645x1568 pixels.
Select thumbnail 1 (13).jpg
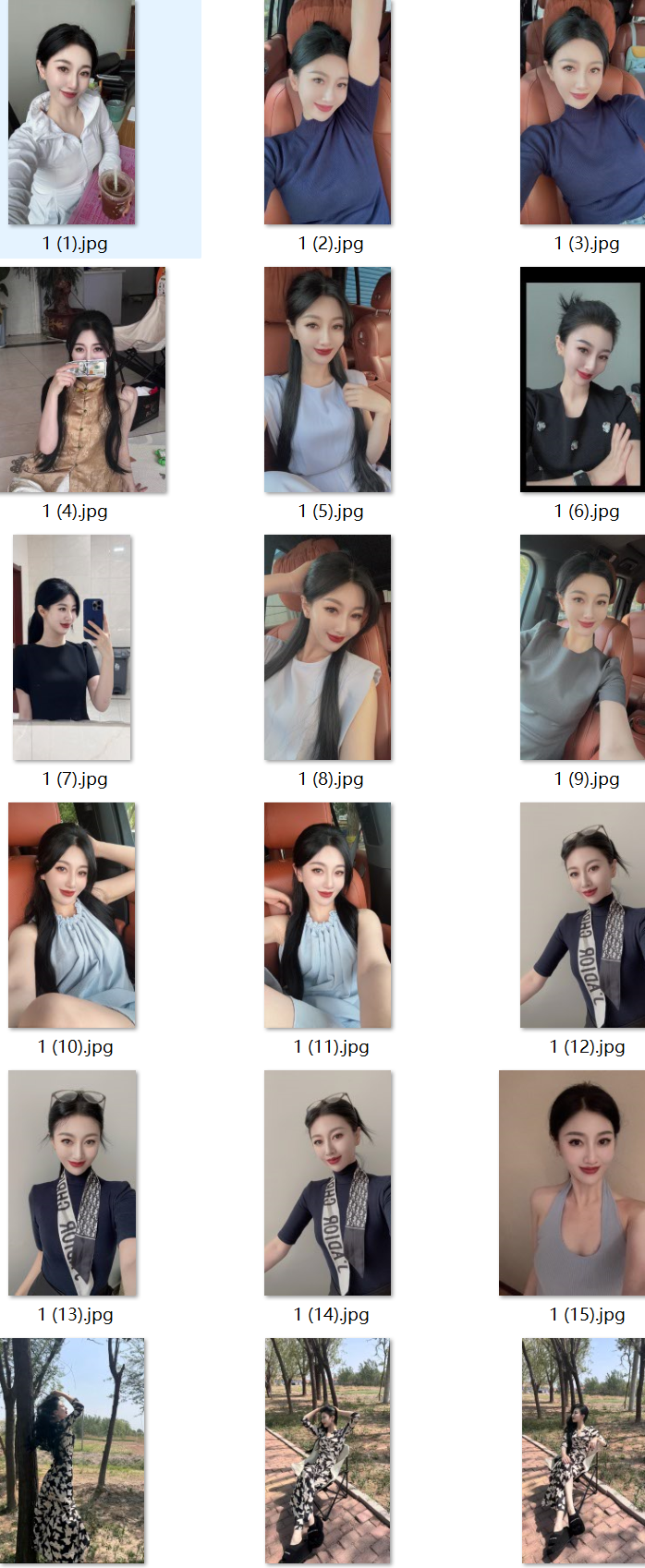[x=72, y=1183]
